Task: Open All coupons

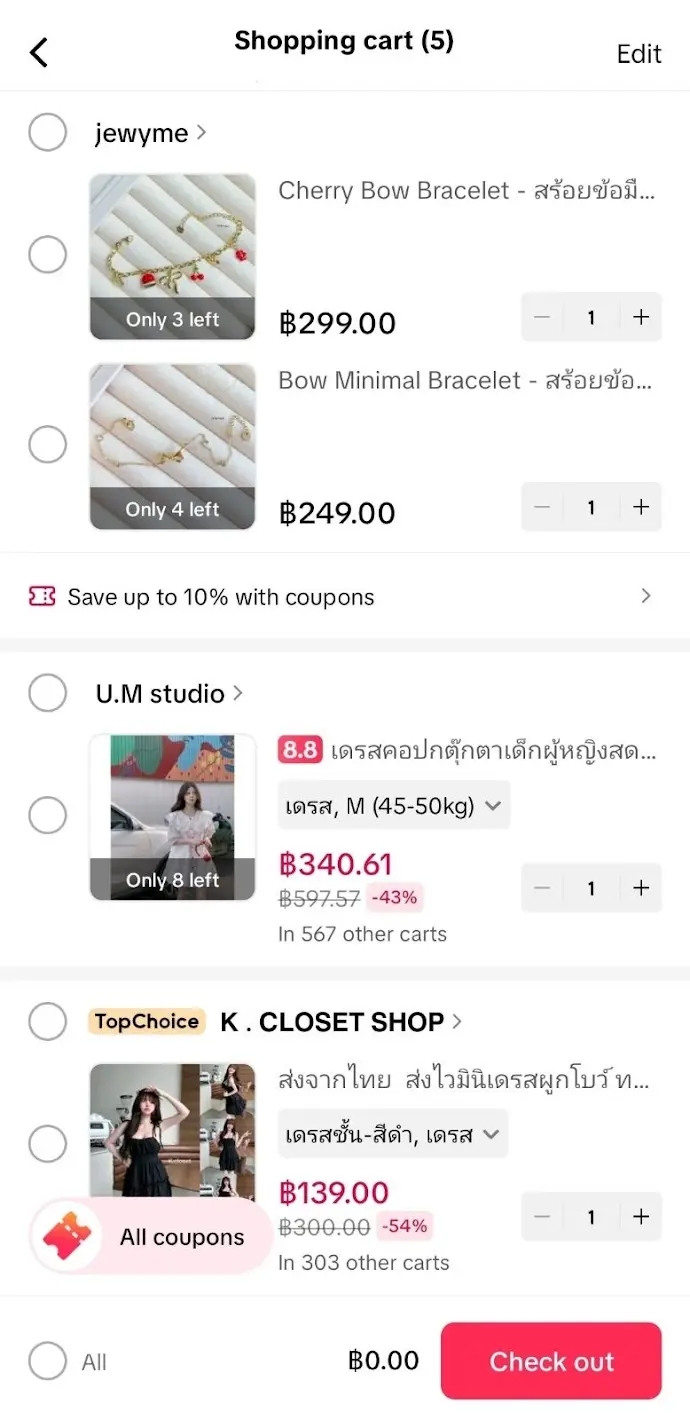Action: coord(152,1237)
